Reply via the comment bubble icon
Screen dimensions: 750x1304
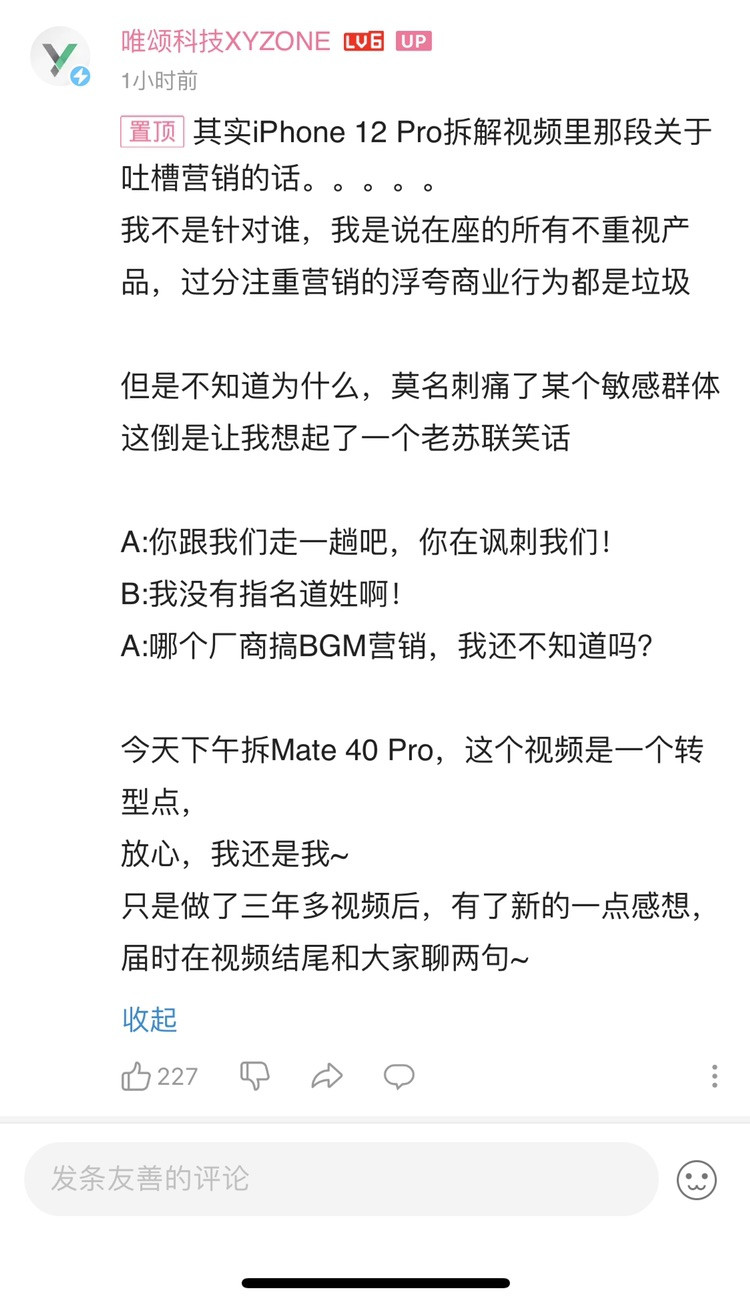[399, 1076]
